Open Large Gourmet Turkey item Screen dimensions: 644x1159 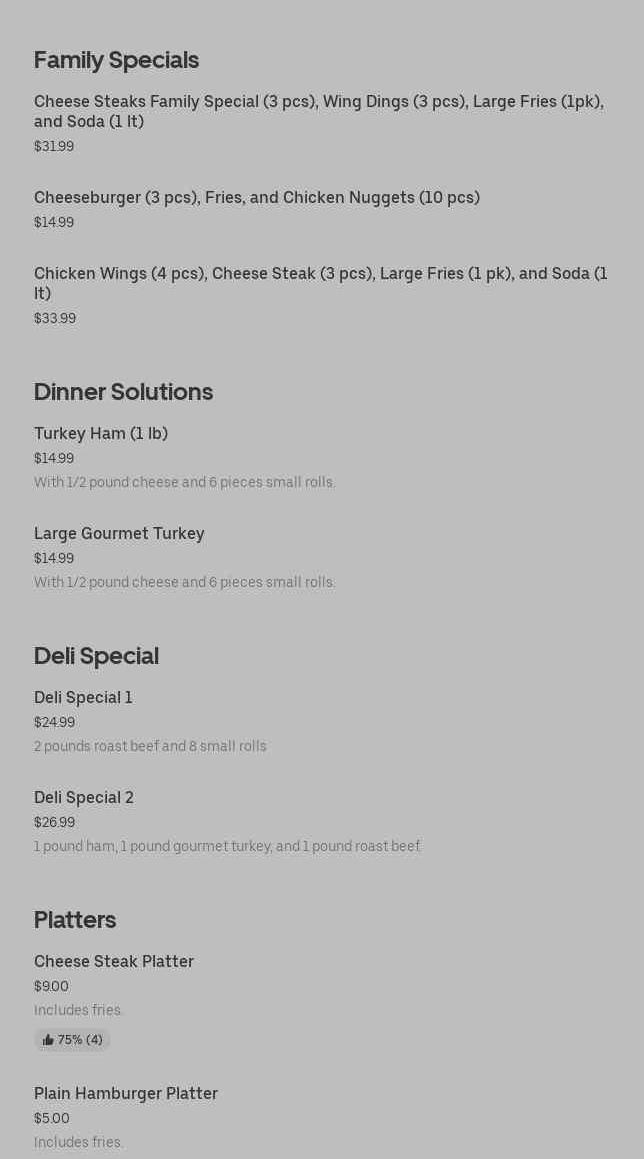tap(119, 534)
